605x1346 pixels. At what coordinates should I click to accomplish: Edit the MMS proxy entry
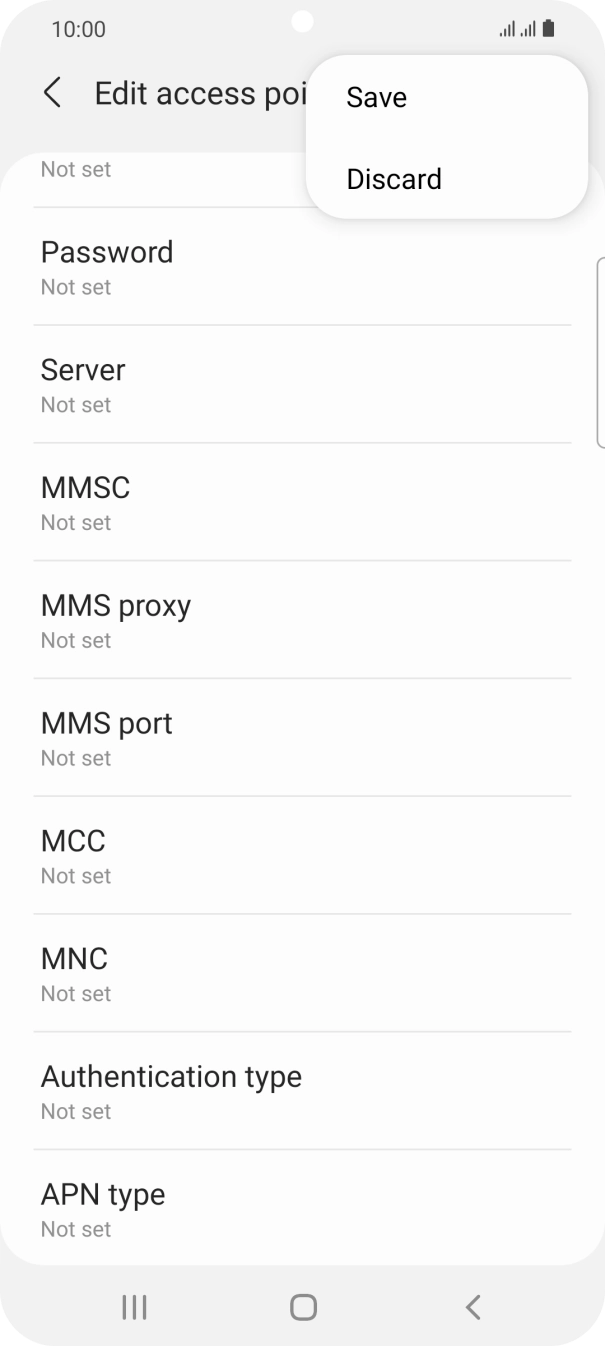pos(300,621)
